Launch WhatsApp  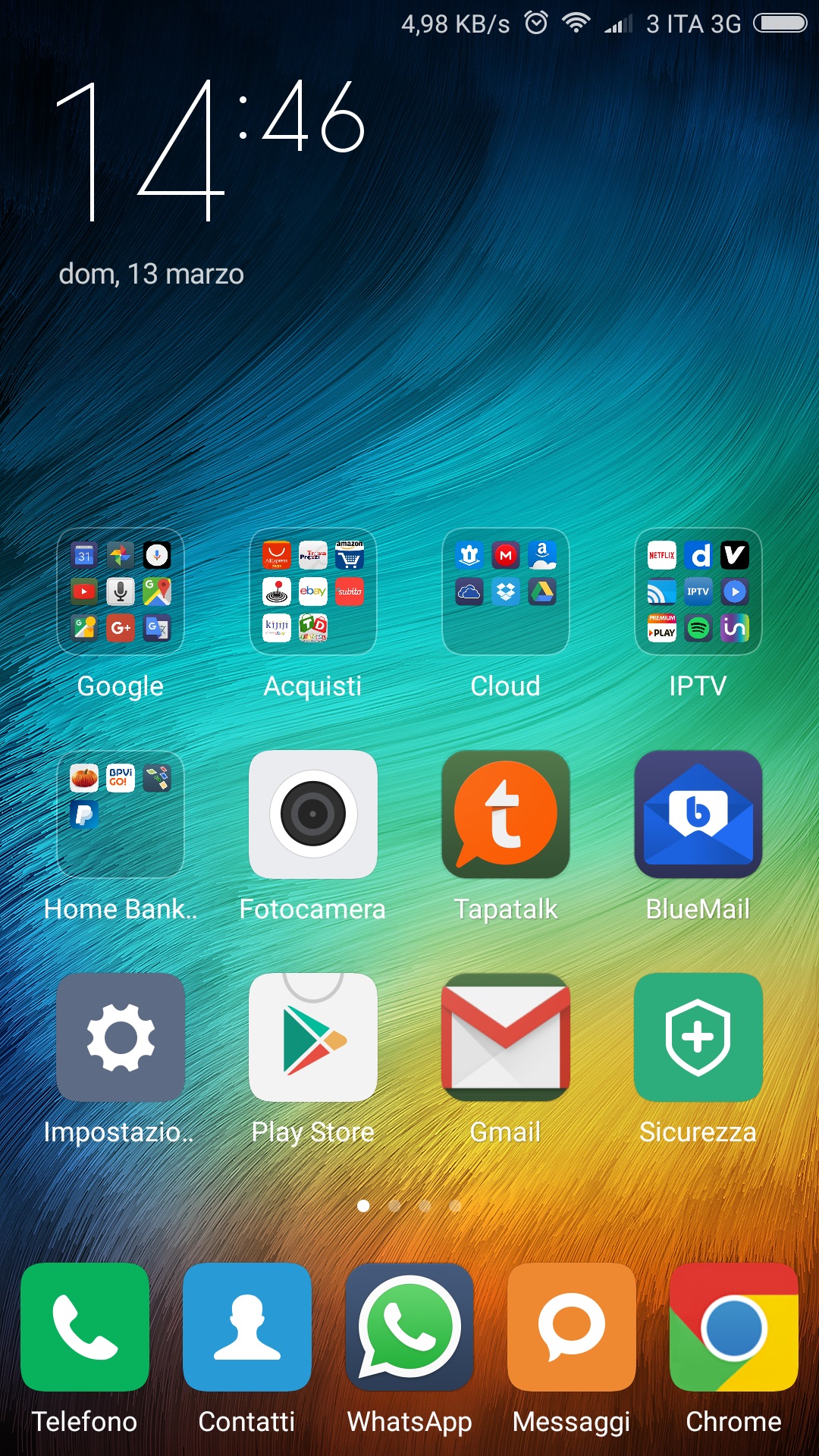coord(409,1327)
